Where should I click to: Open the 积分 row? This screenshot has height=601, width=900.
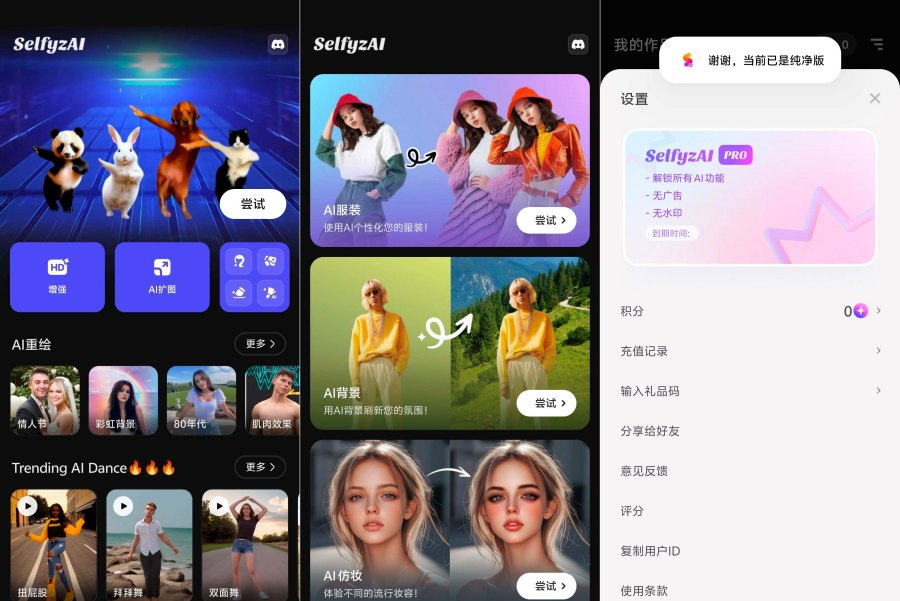click(750, 311)
